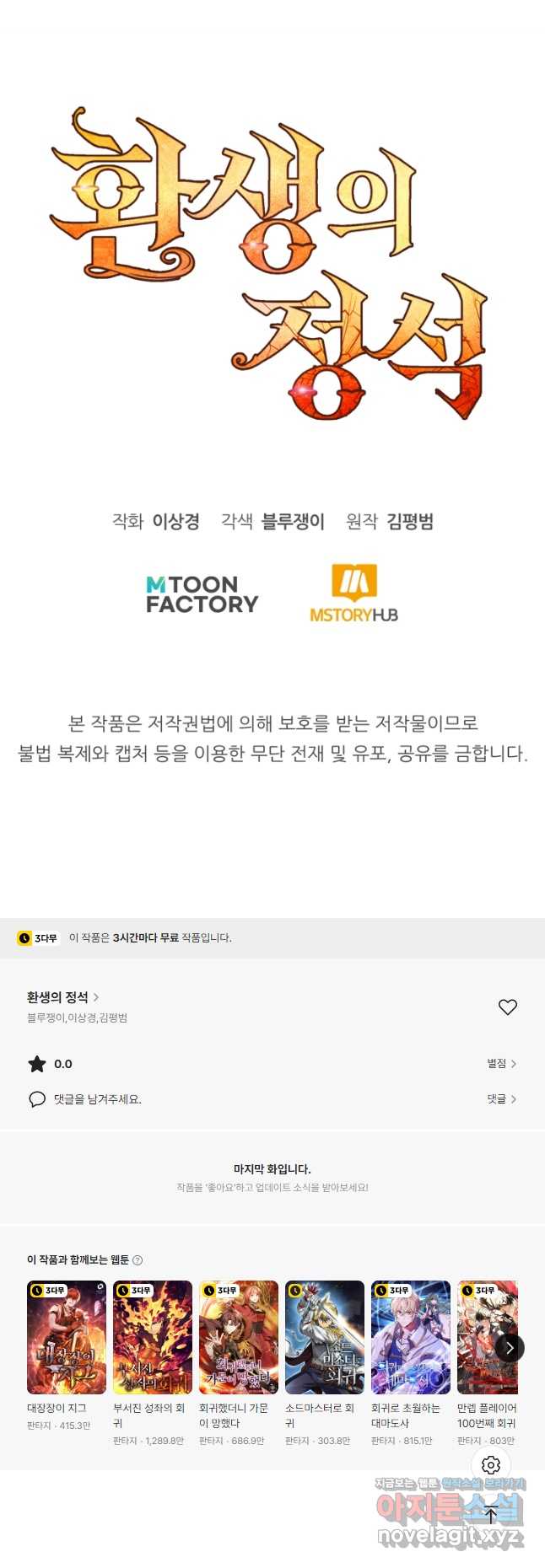Open the 환생의 정석 series page
Image resolution: width=545 pixels, height=1568 pixels.
coord(62,996)
